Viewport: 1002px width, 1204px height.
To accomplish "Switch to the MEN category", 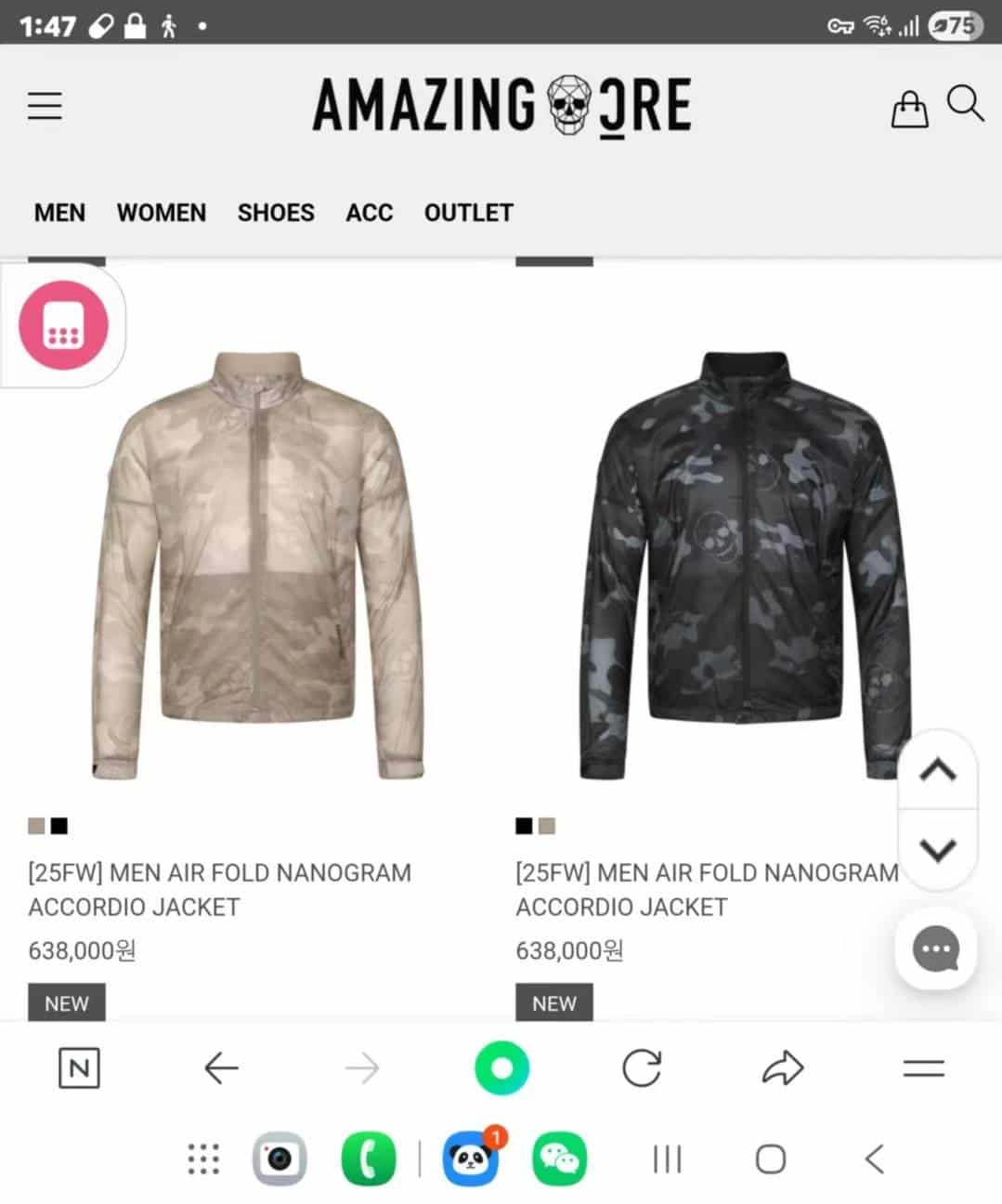I will [59, 213].
